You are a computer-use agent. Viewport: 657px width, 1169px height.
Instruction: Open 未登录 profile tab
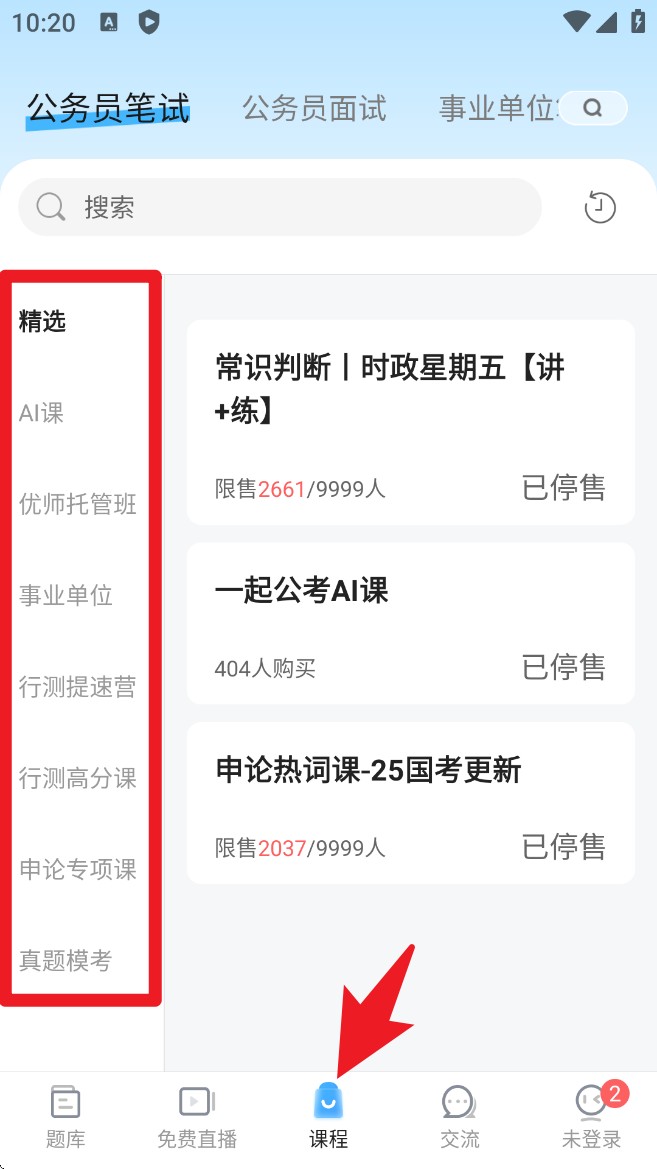592,1116
